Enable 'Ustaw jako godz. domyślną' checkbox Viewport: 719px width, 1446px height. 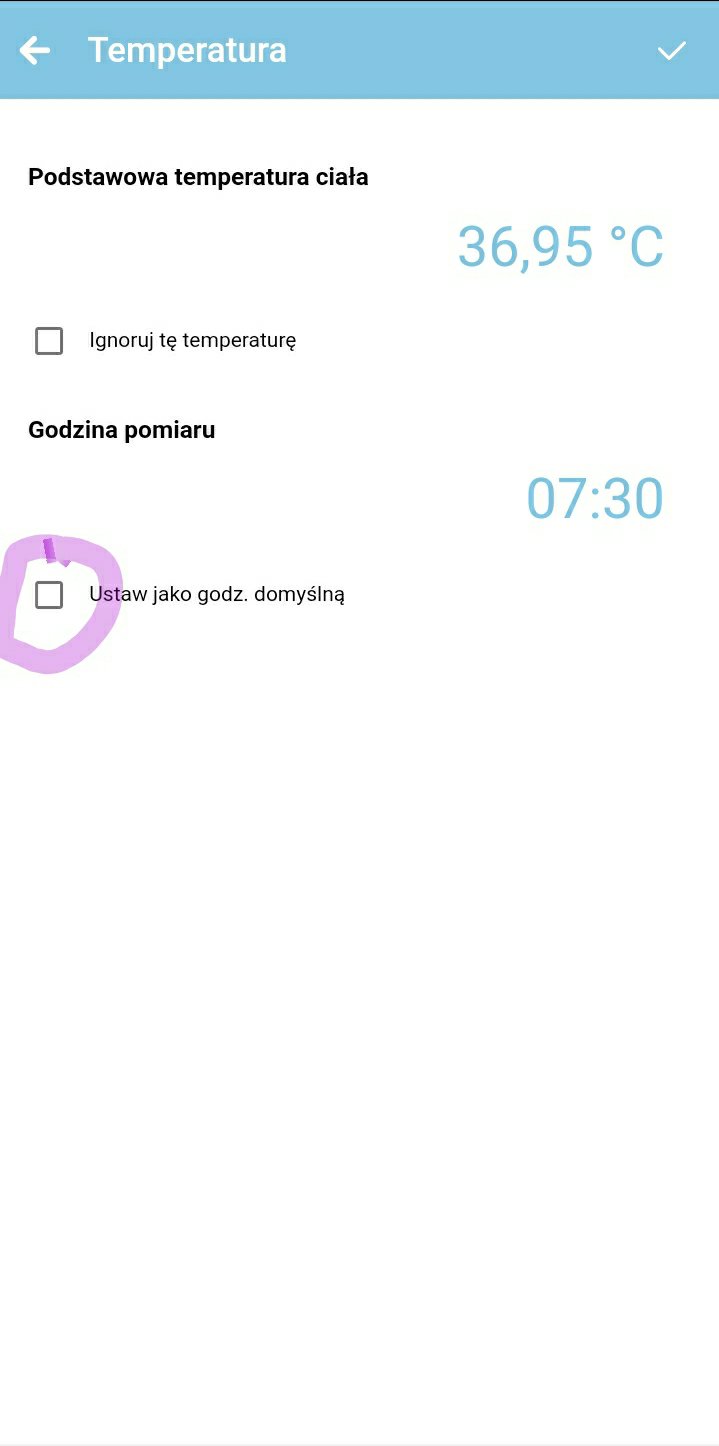[49, 595]
